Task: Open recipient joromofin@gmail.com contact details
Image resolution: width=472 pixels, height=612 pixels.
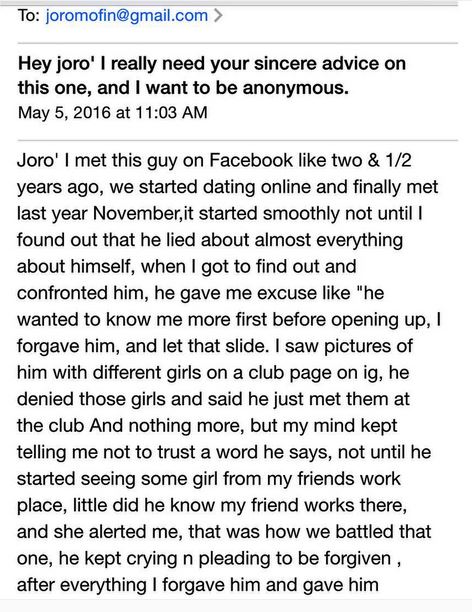Action: pyautogui.click(x=127, y=16)
